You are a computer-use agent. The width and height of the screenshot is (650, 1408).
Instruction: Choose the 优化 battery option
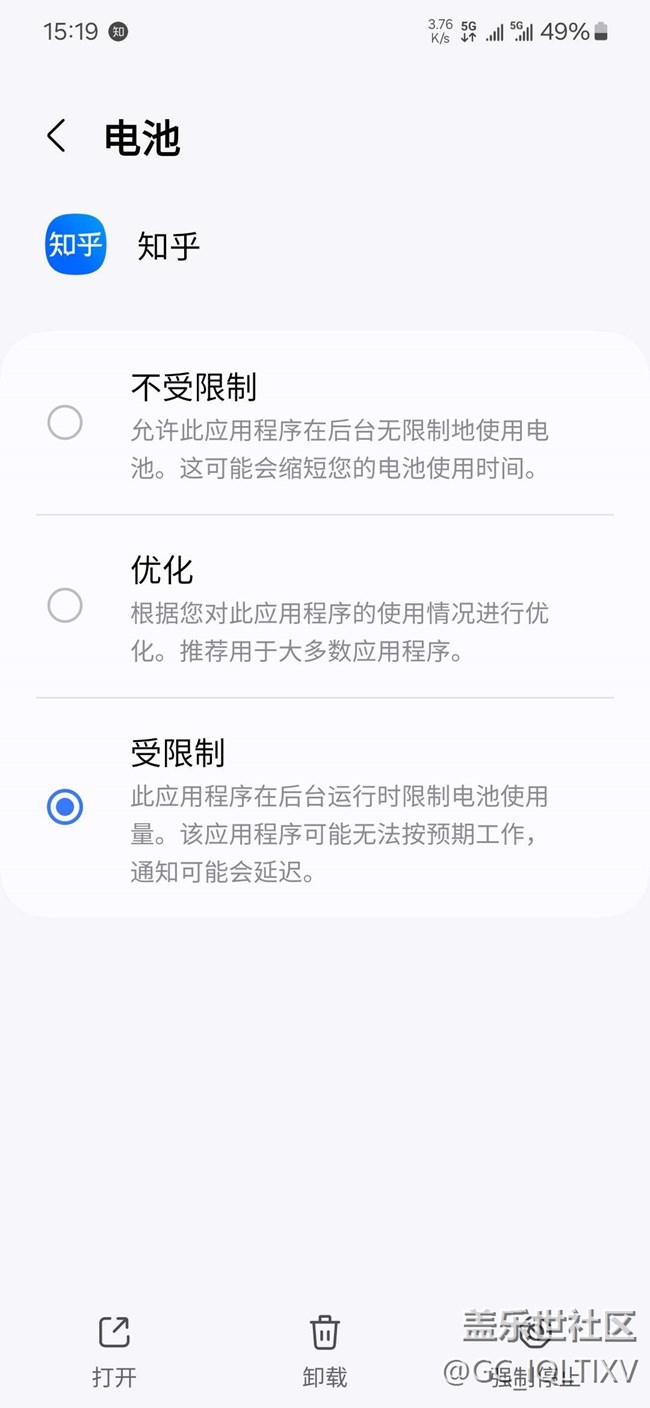(x=325, y=607)
